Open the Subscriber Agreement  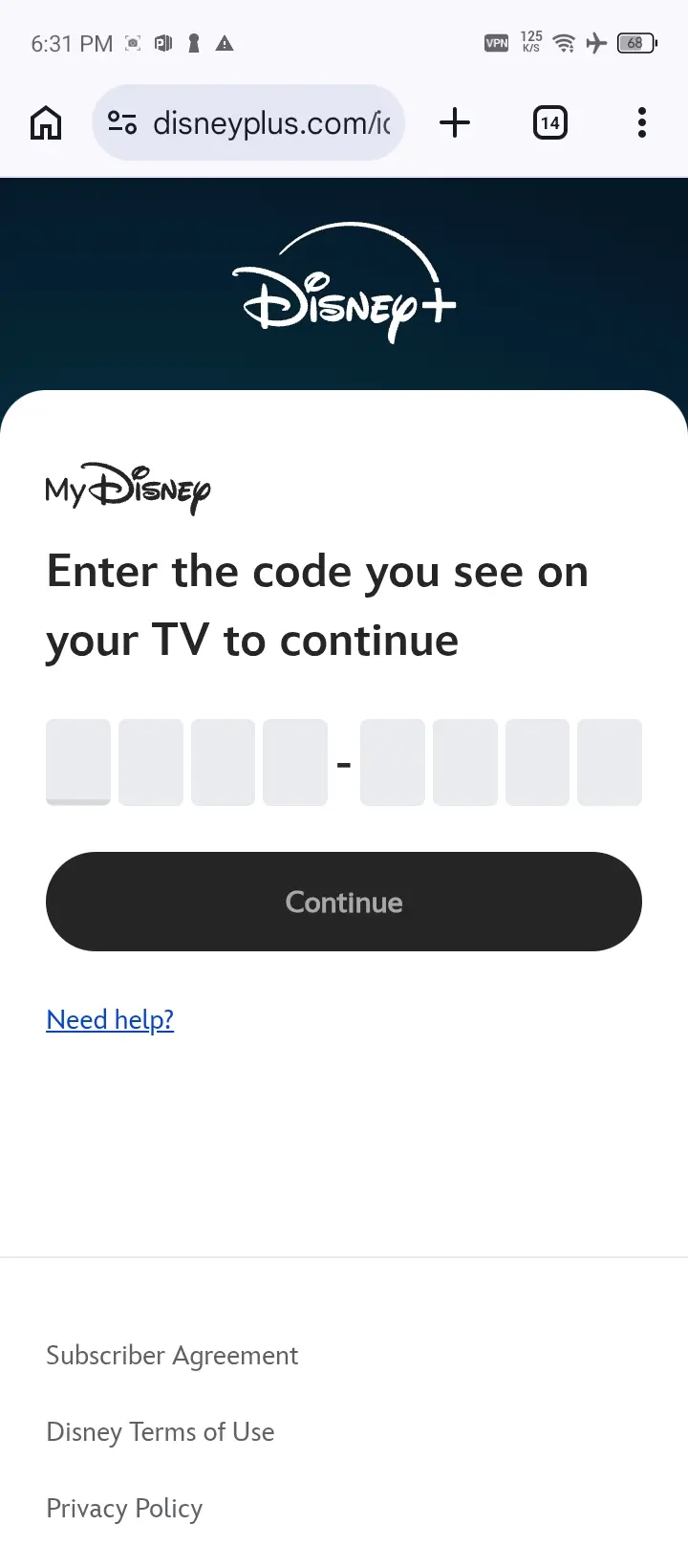coord(172,1355)
